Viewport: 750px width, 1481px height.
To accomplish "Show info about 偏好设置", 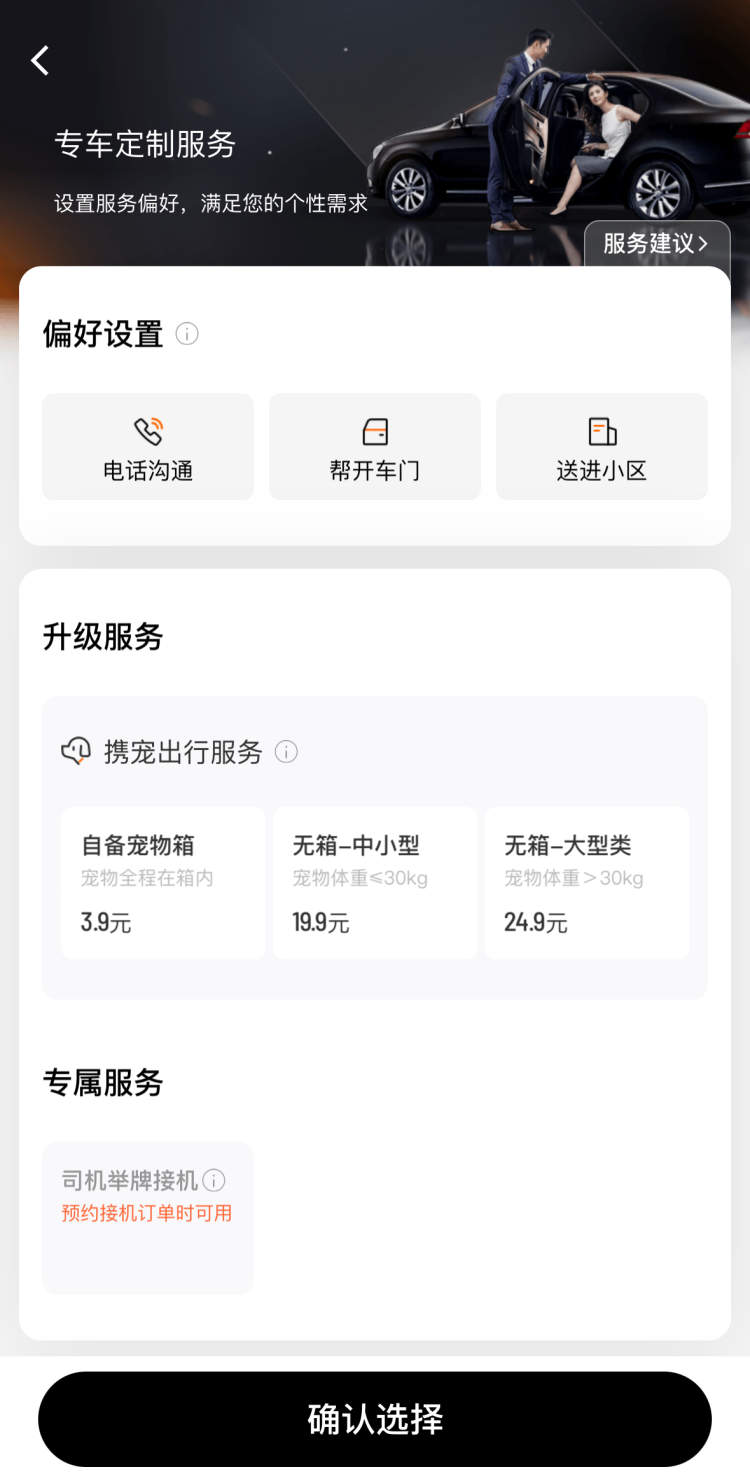I will [187, 334].
